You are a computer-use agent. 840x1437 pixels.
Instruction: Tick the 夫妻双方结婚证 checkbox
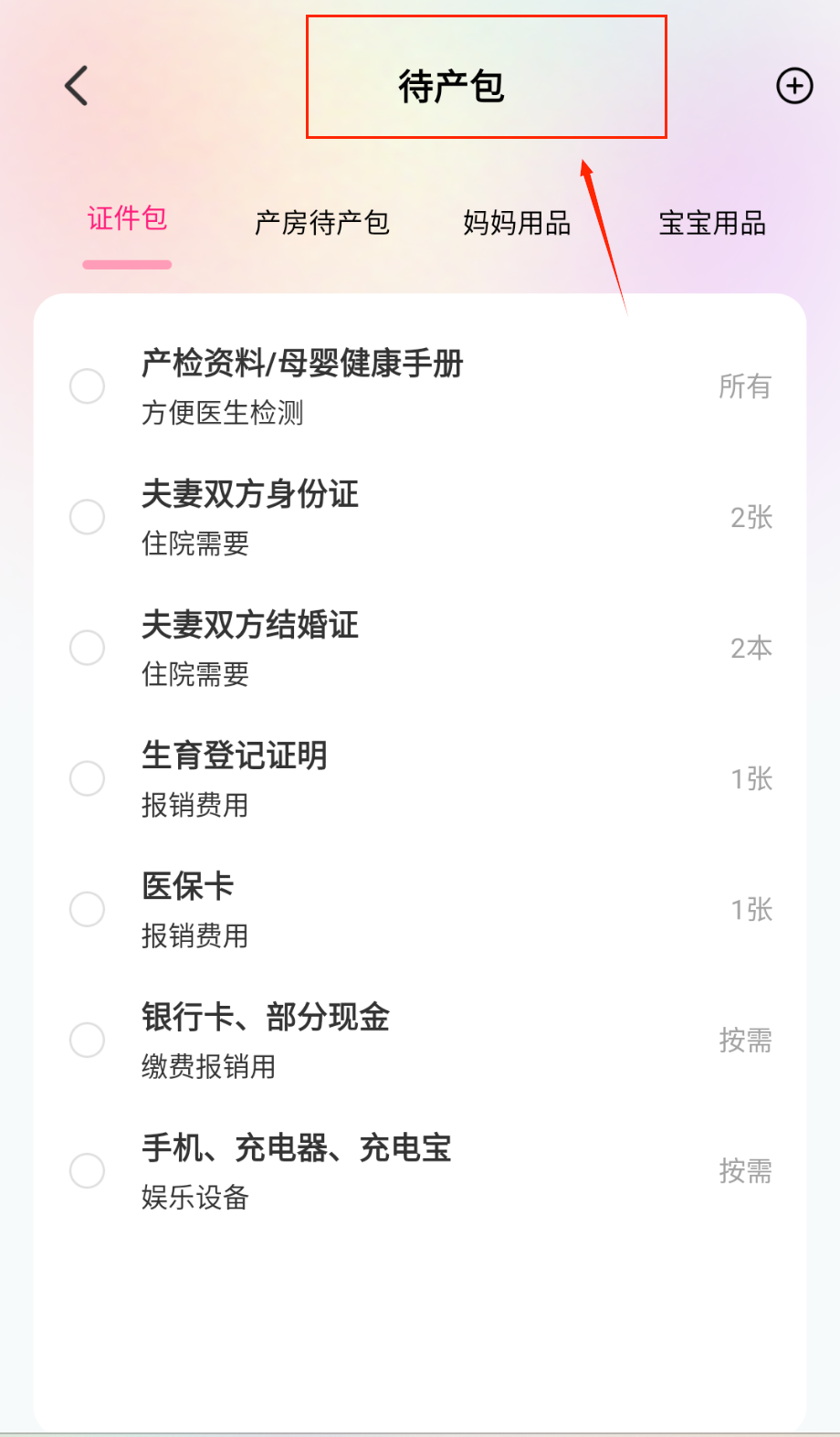point(88,648)
